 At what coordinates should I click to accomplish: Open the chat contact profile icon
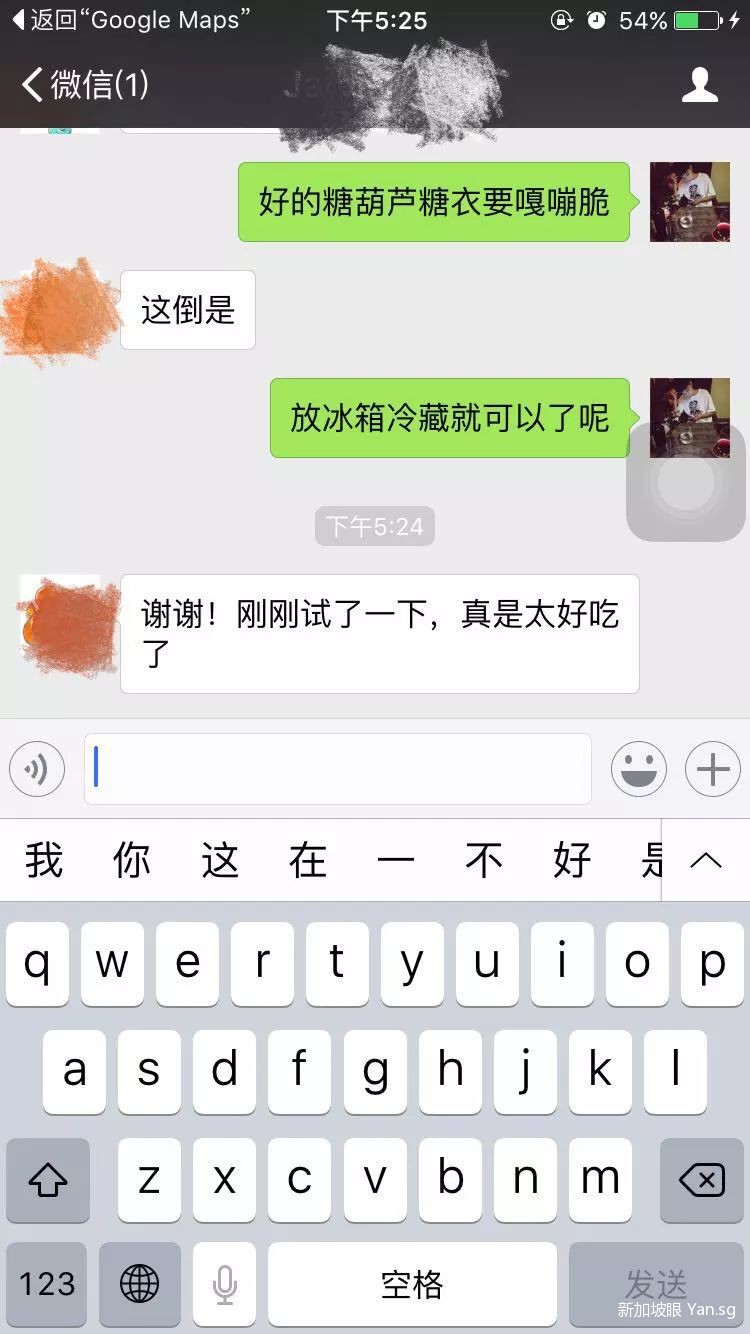pos(699,85)
